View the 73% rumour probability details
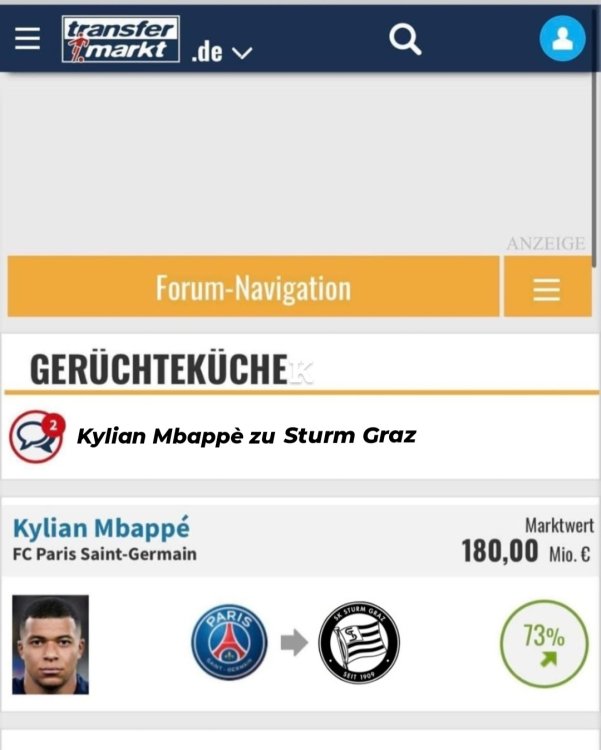 point(543,643)
